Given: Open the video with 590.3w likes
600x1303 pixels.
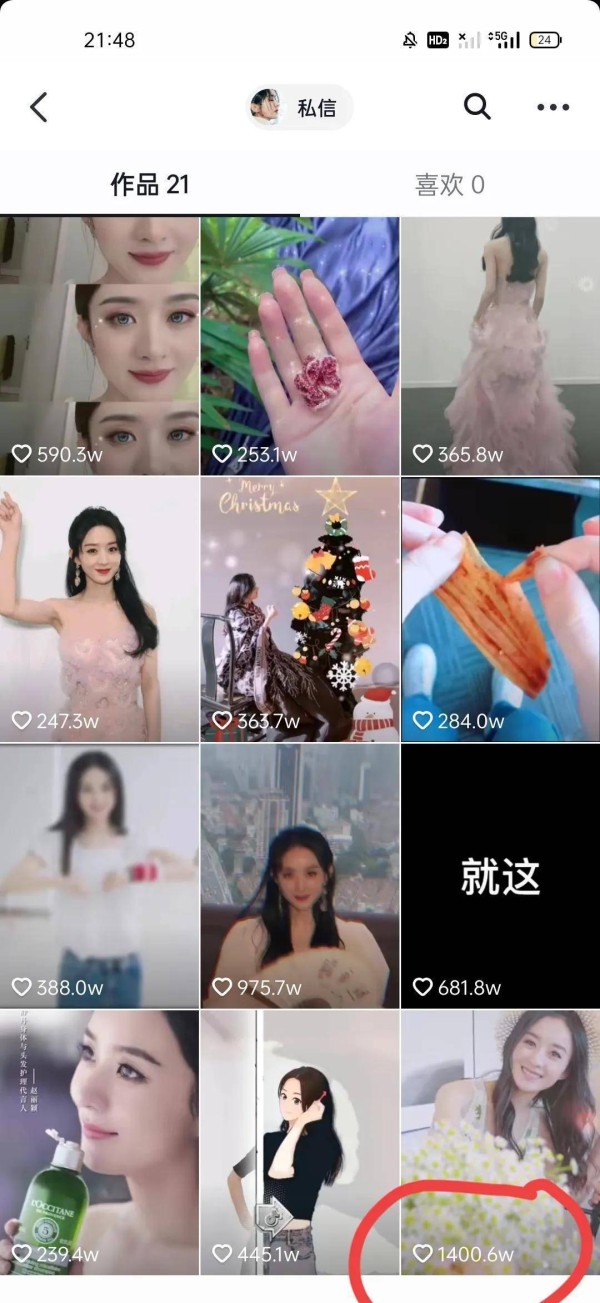Looking at the screenshot, I should click(x=99, y=346).
